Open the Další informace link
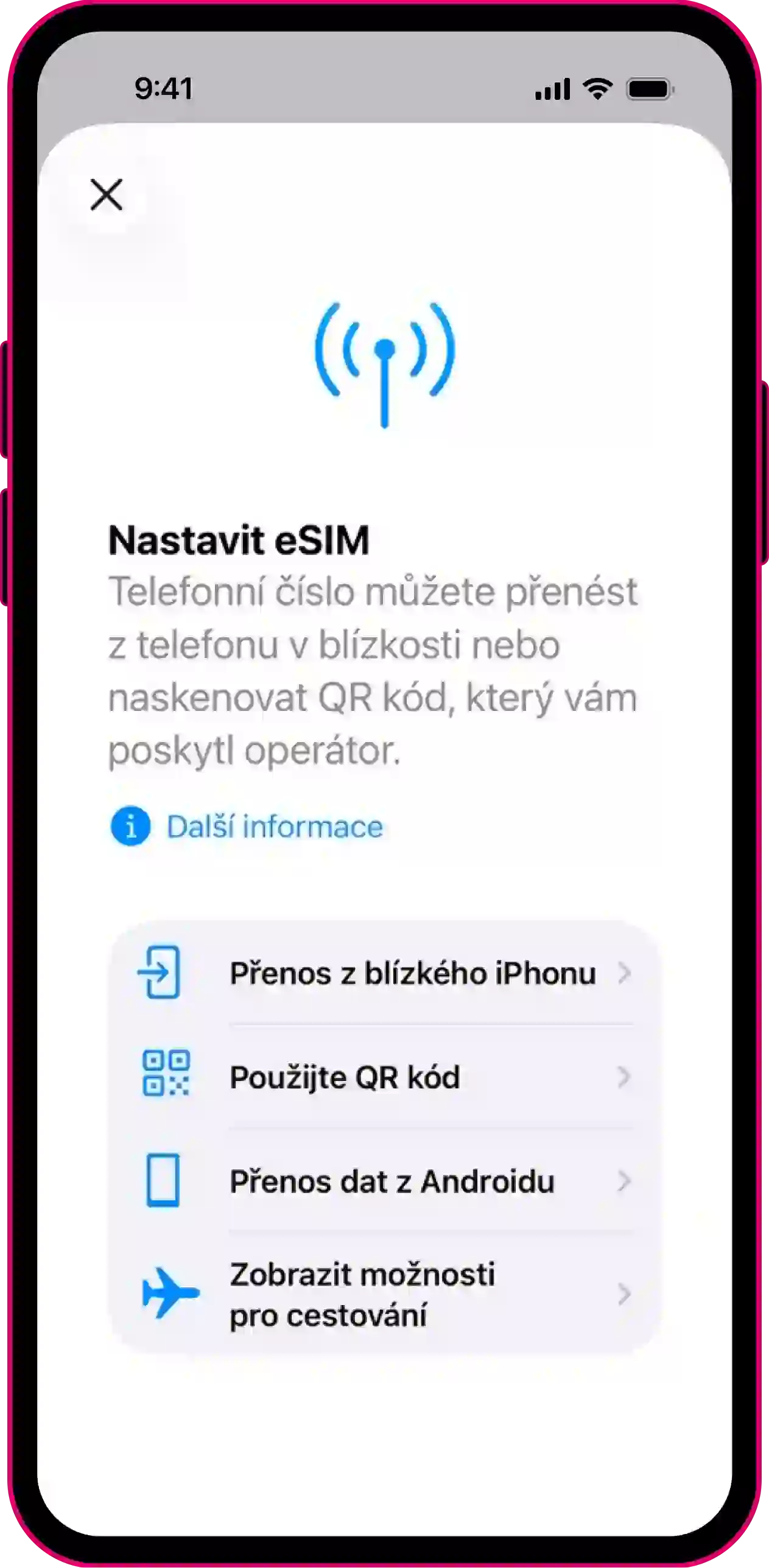The width and height of the screenshot is (769, 1568). pyautogui.click(x=274, y=827)
